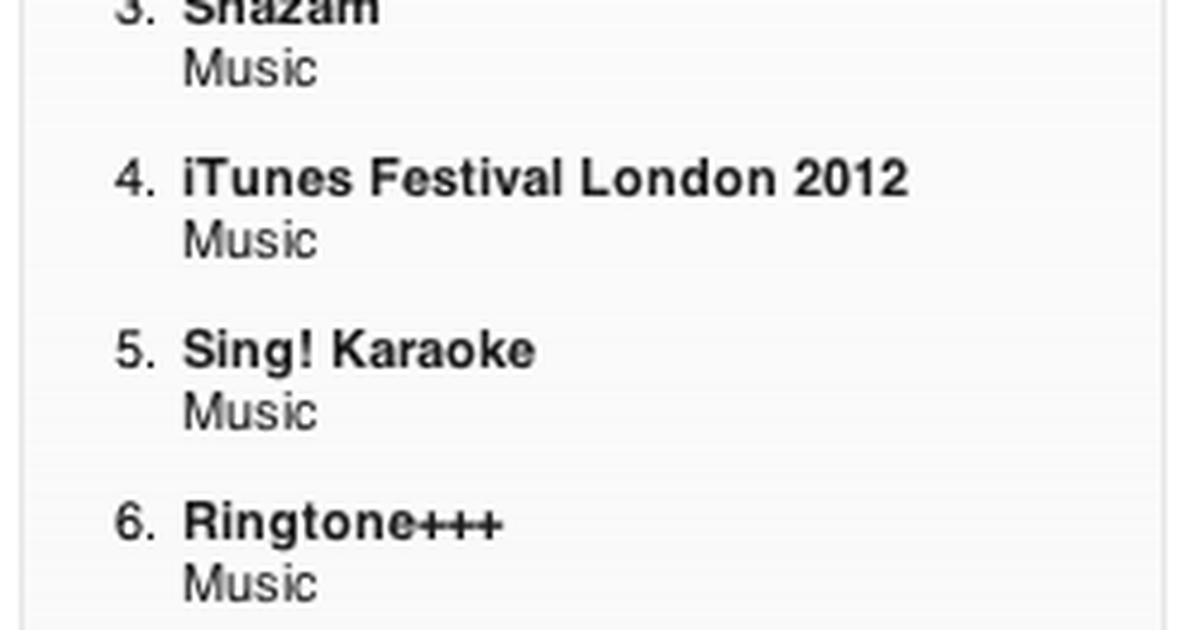Open Ringtone+++ app page

342,523
